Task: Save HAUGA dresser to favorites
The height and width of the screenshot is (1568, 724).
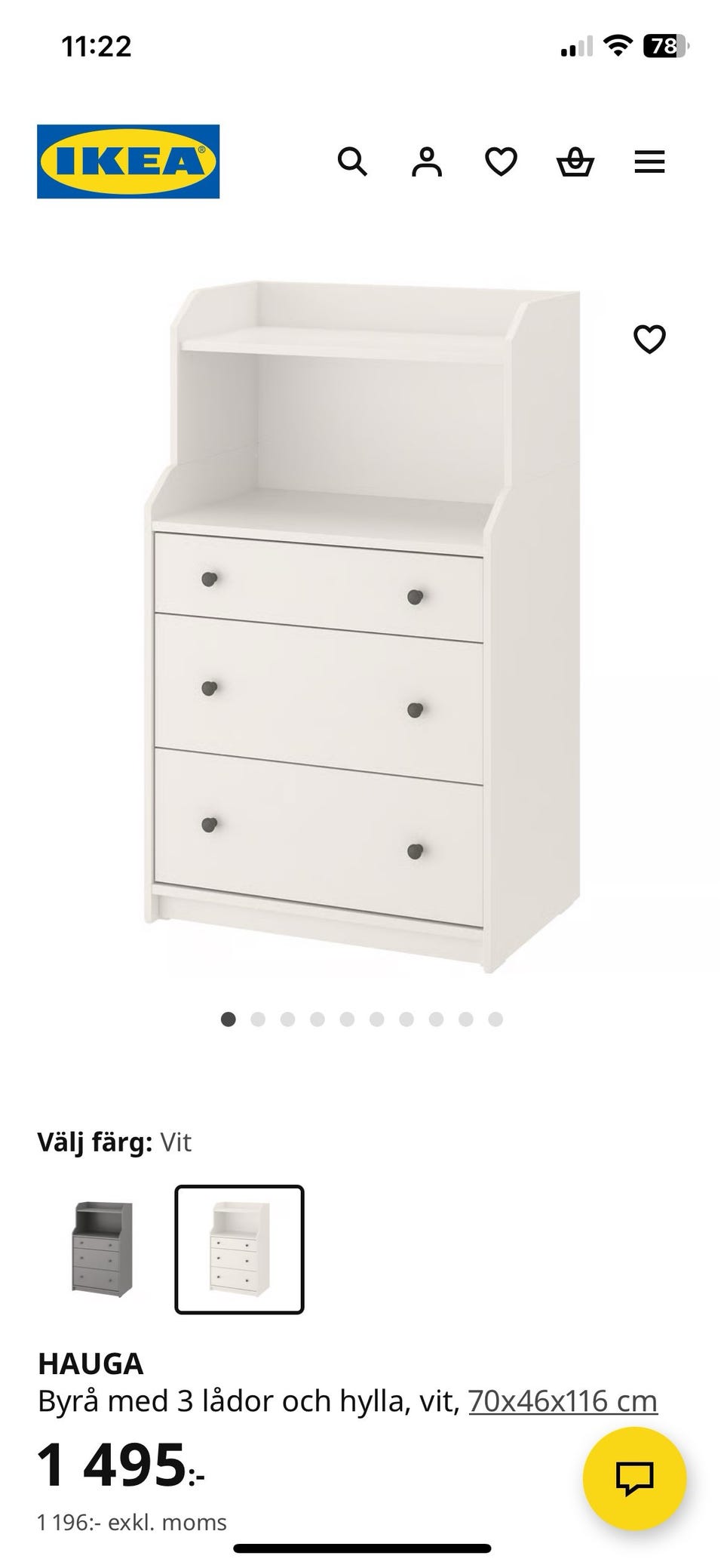Action: 649,339
